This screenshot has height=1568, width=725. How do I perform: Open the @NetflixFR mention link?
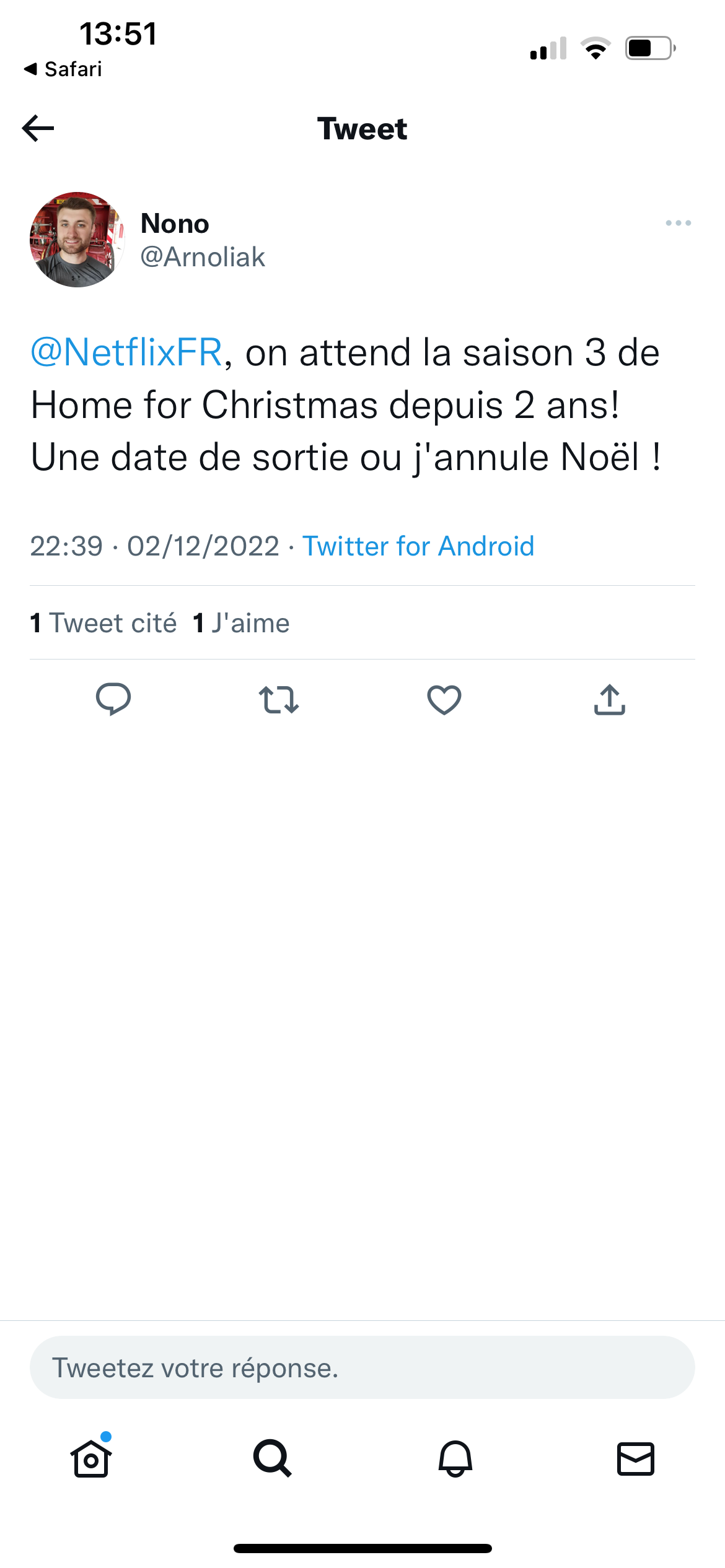126,352
